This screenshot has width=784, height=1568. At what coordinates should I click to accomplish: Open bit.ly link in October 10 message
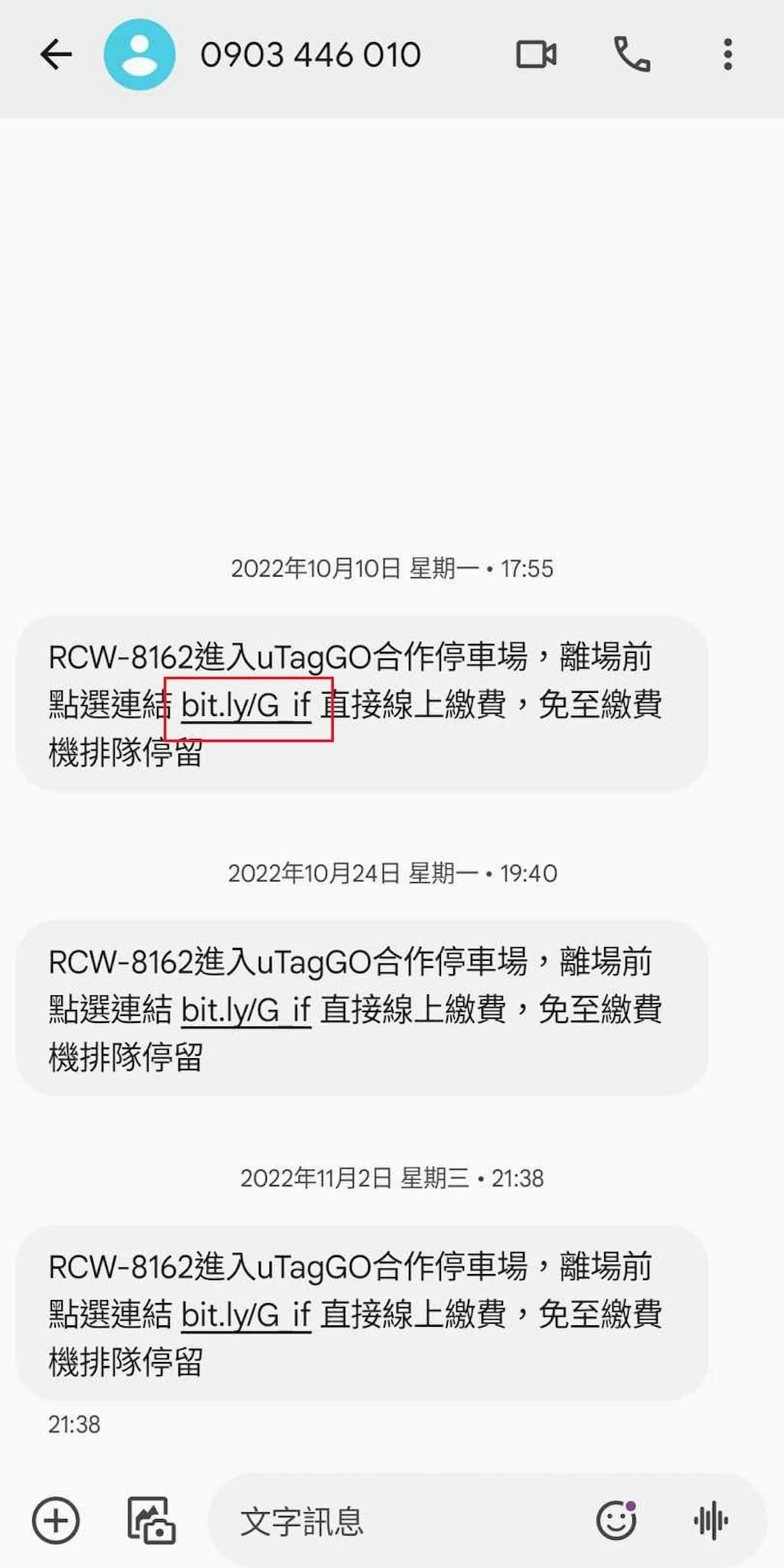click(246, 705)
